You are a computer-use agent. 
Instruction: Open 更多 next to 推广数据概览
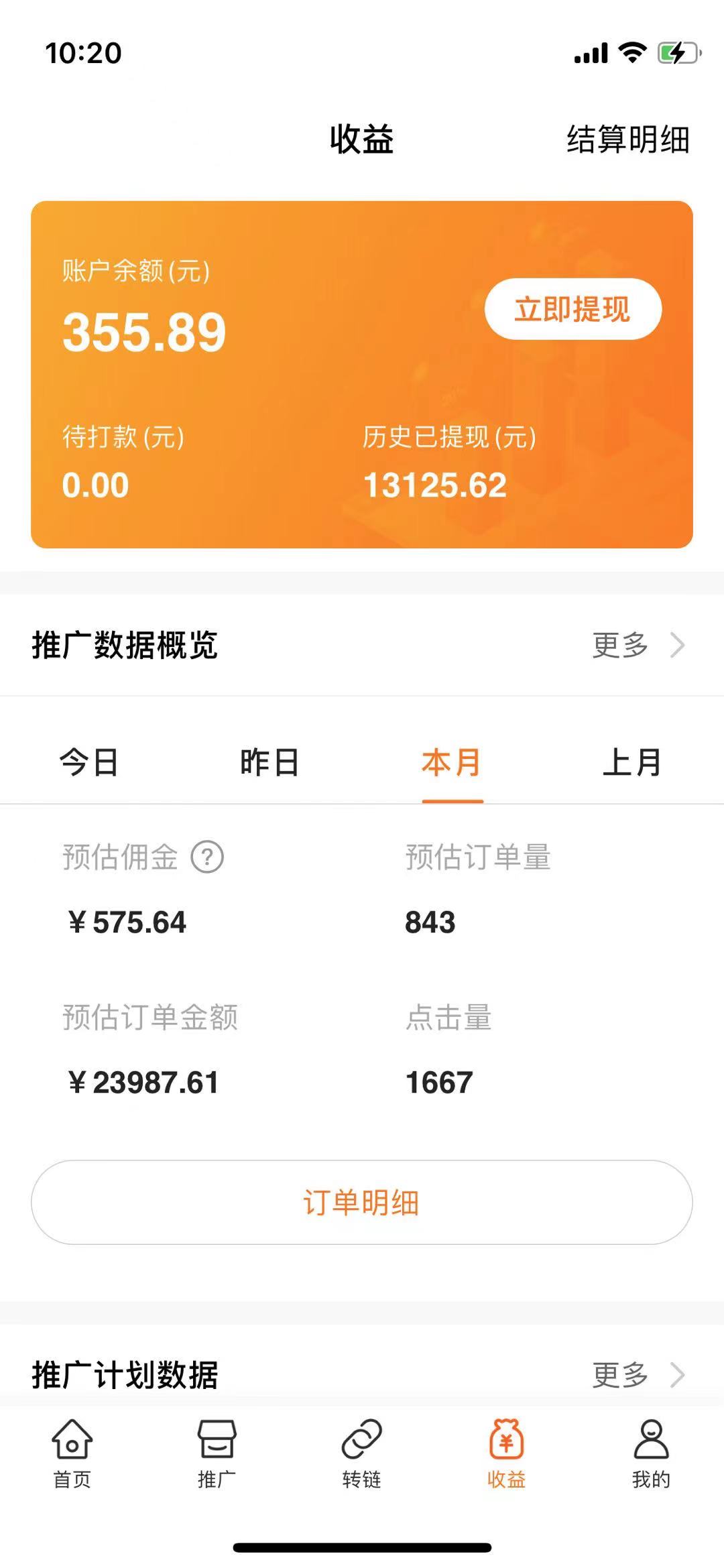[638, 645]
